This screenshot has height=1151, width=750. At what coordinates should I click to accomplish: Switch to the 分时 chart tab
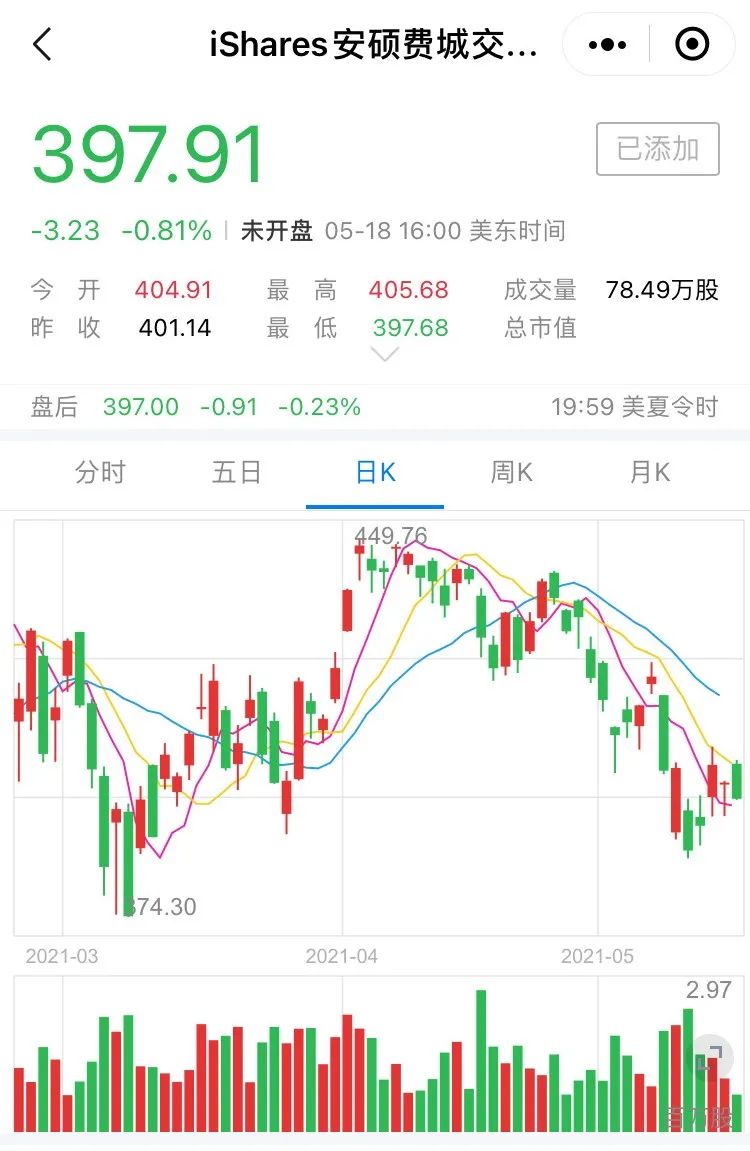[x=101, y=472]
